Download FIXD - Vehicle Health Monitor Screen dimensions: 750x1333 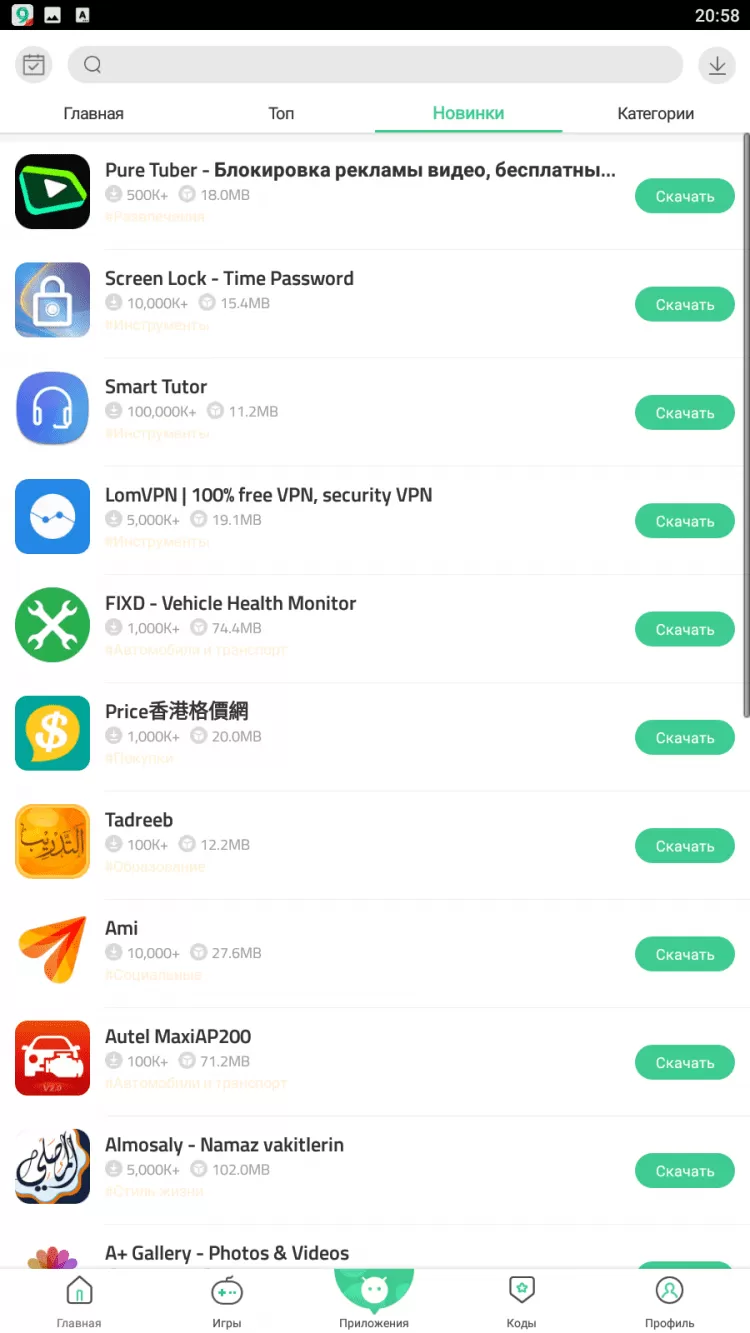[x=684, y=629]
